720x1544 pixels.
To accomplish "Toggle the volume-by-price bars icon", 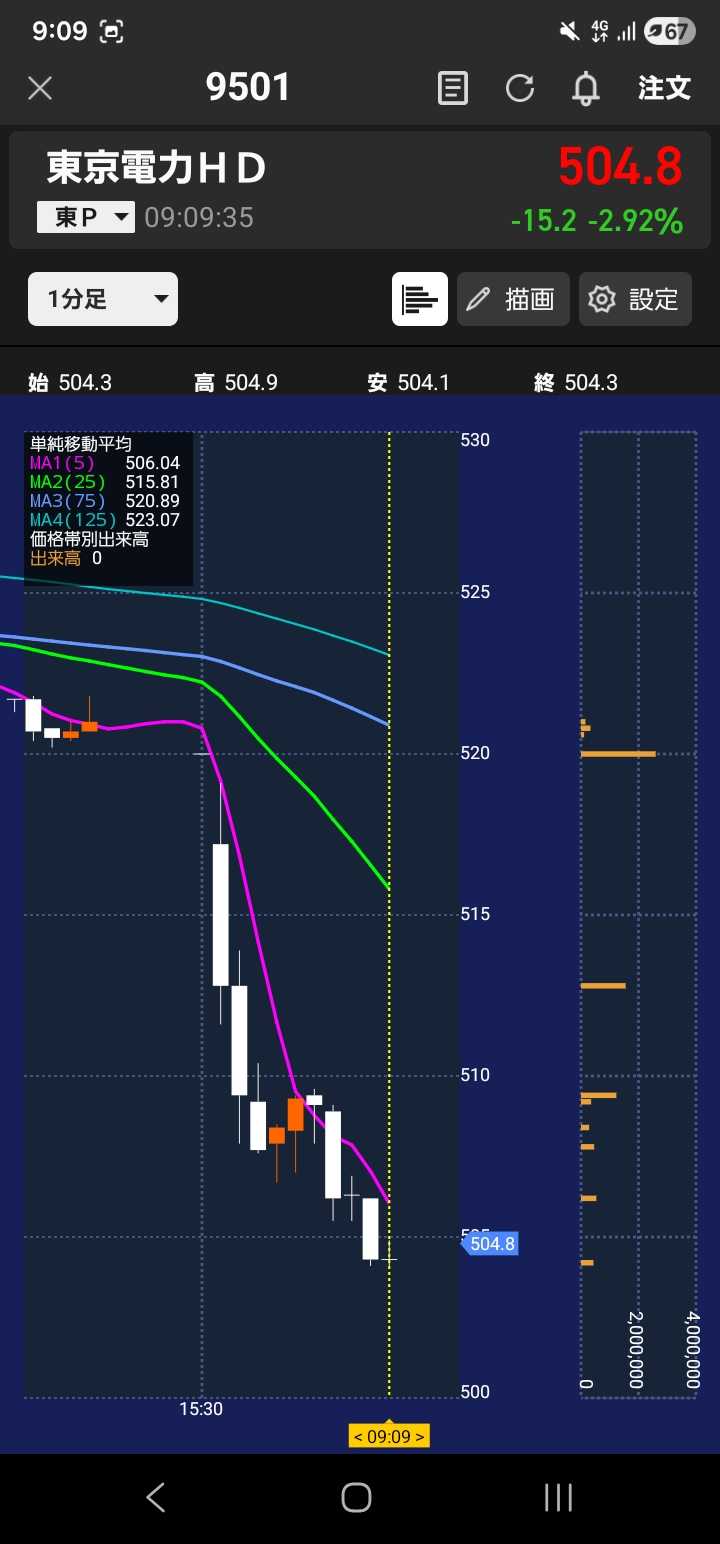I will pyautogui.click(x=420, y=299).
